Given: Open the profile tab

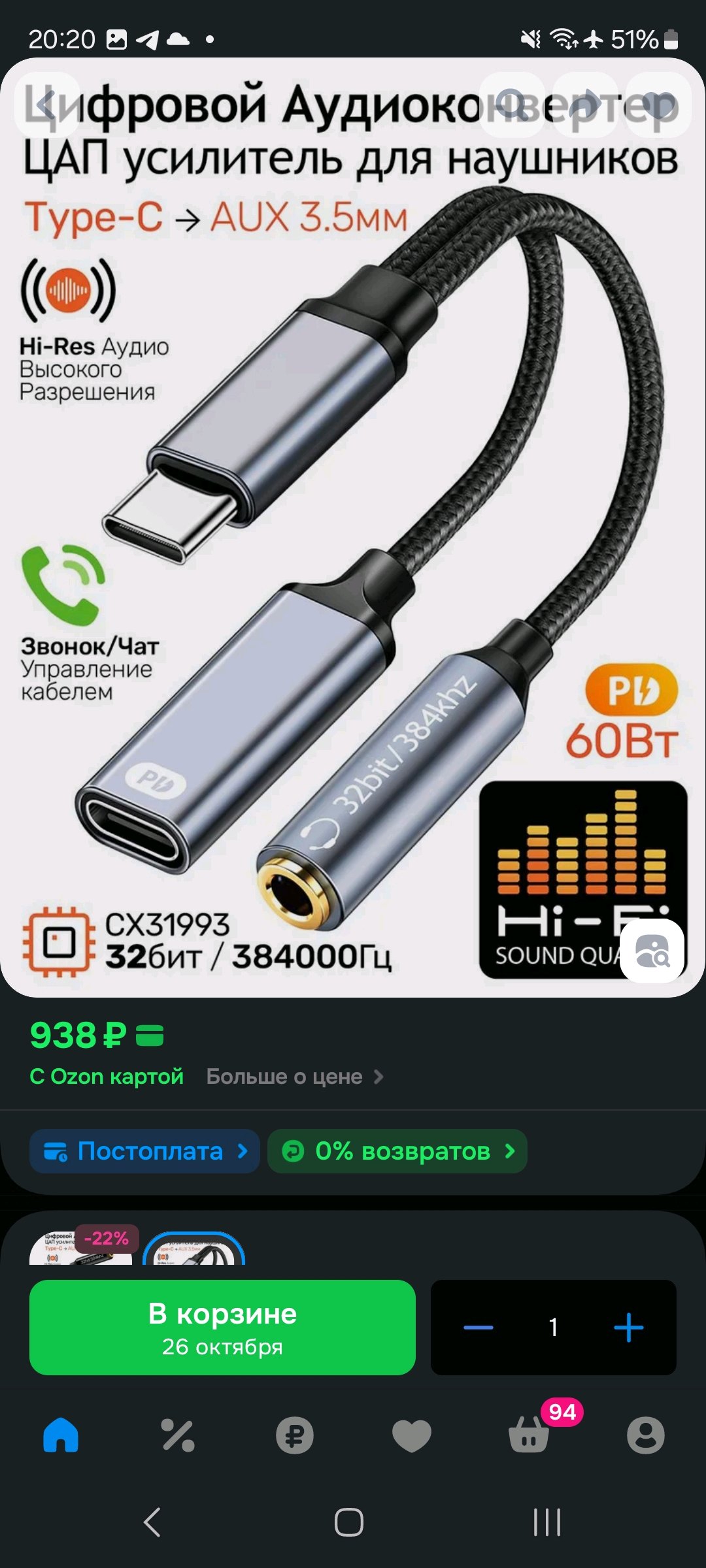Looking at the screenshot, I should (x=646, y=1436).
